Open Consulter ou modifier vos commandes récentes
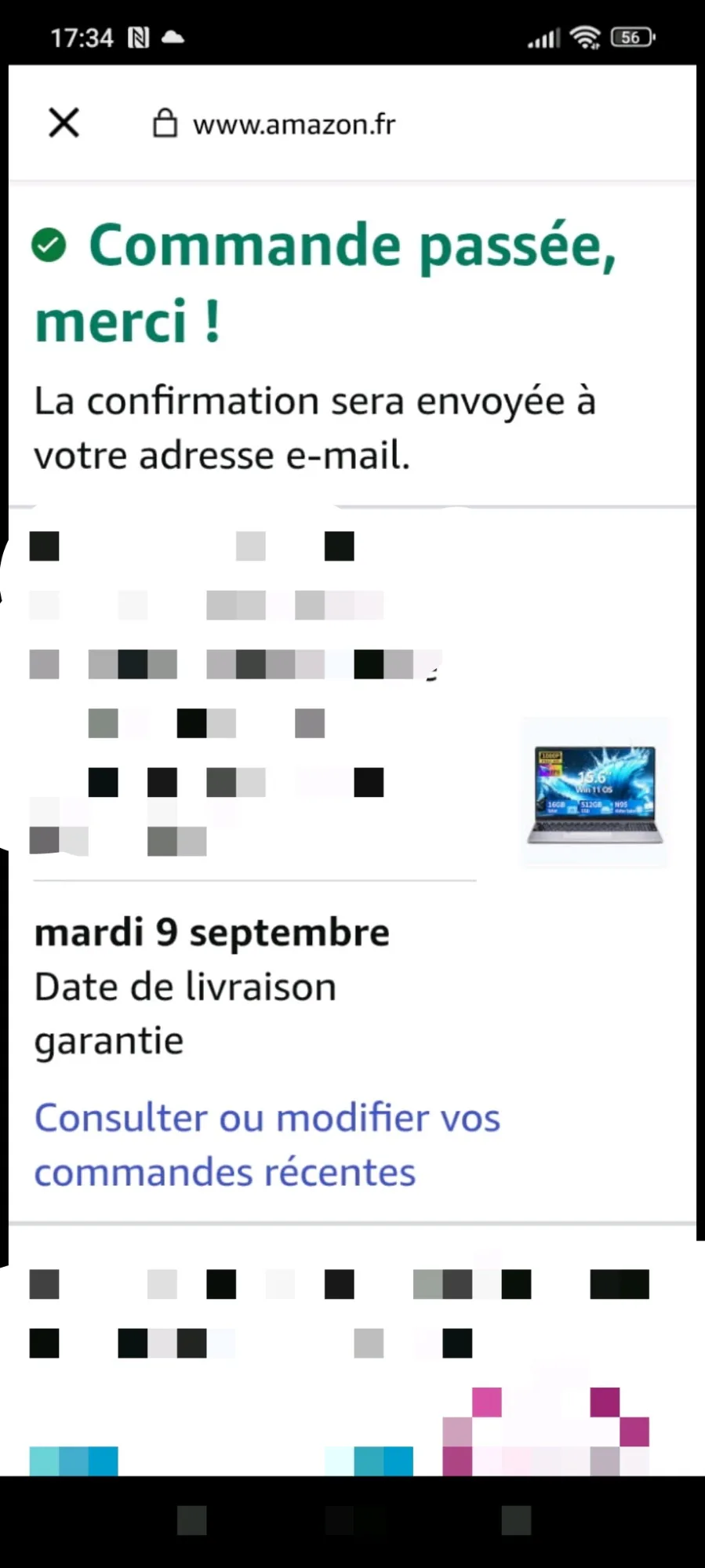 click(x=267, y=1144)
